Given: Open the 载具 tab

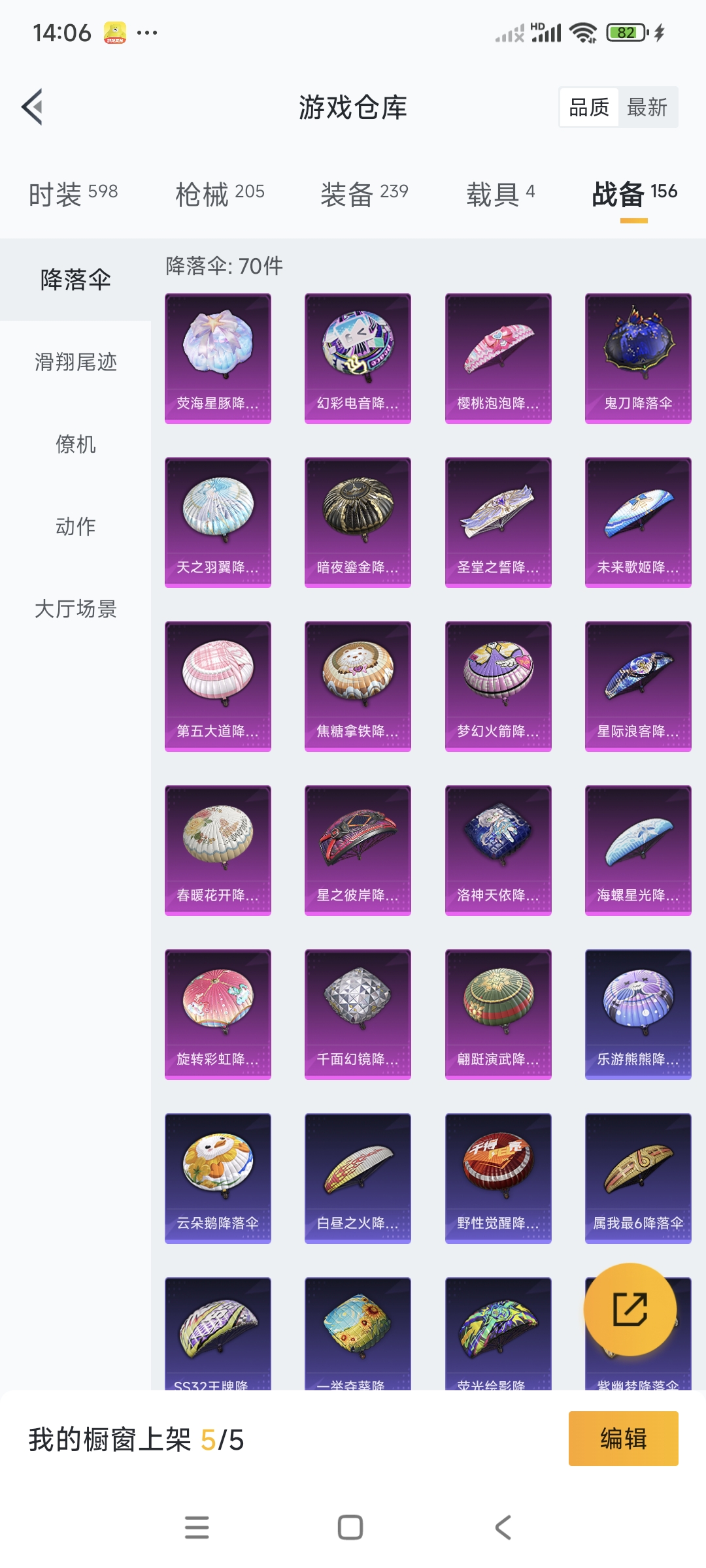Looking at the screenshot, I should [x=501, y=193].
